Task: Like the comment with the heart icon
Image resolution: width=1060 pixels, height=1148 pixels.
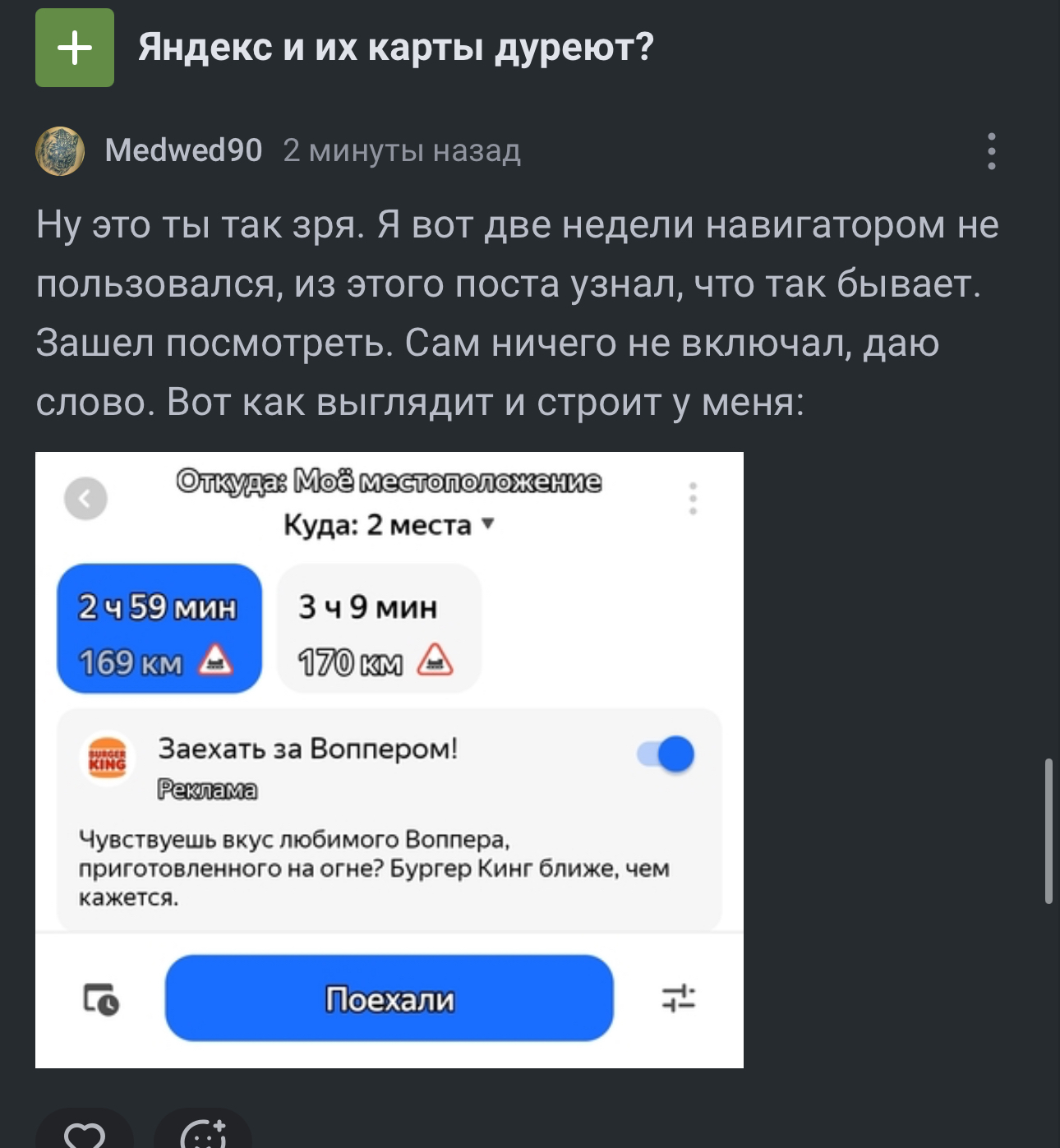Action: point(85,1134)
